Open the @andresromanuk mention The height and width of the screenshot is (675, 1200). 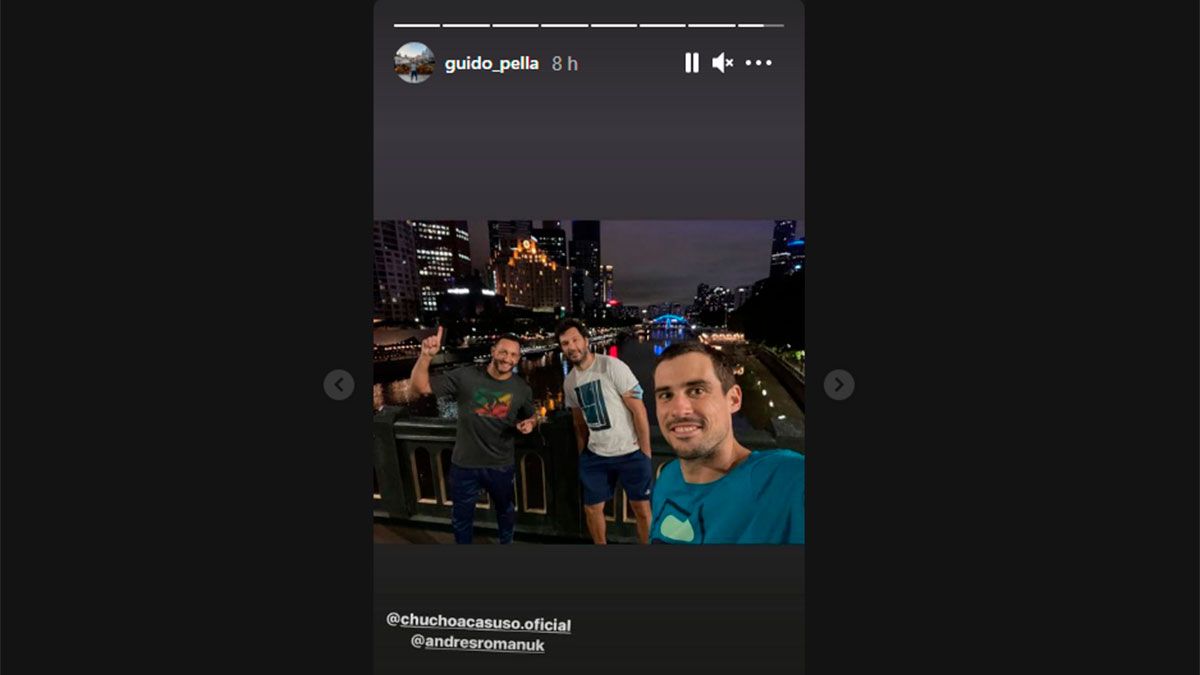click(x=478, y=644)
